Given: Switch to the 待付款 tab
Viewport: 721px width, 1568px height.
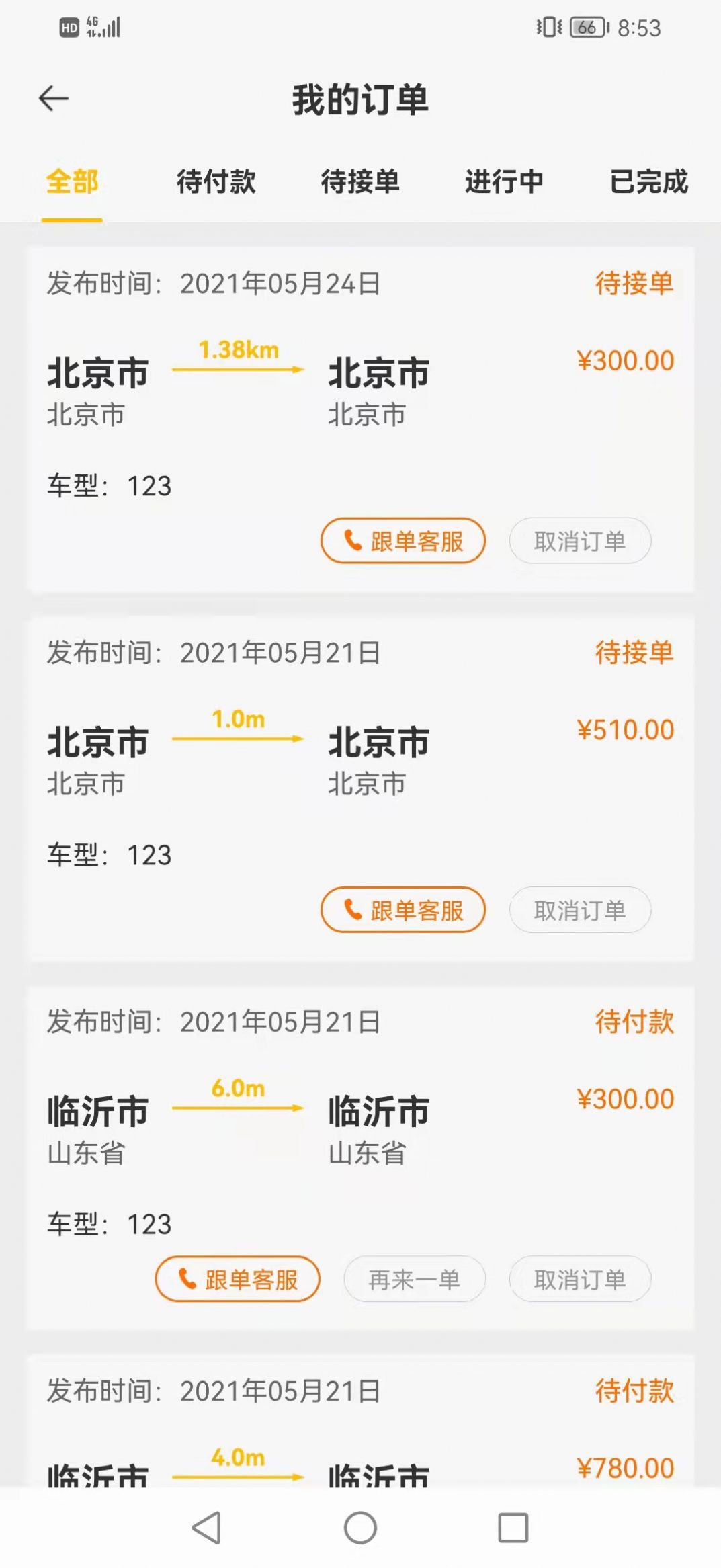Looking at the screenshot, I should tap(217, 181).
